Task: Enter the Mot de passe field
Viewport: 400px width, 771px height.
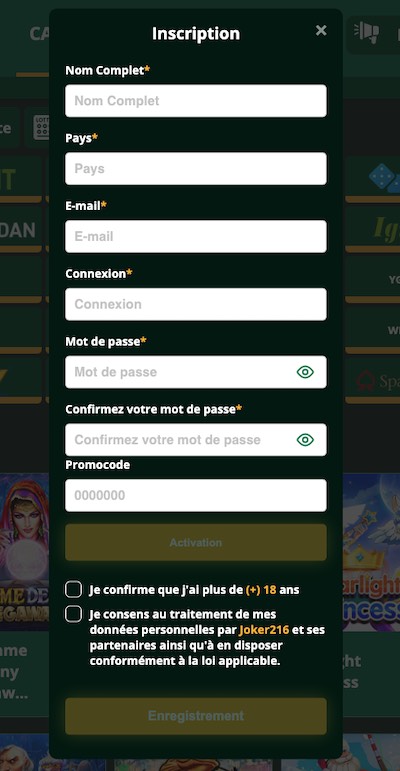Action: pos(196,372)
